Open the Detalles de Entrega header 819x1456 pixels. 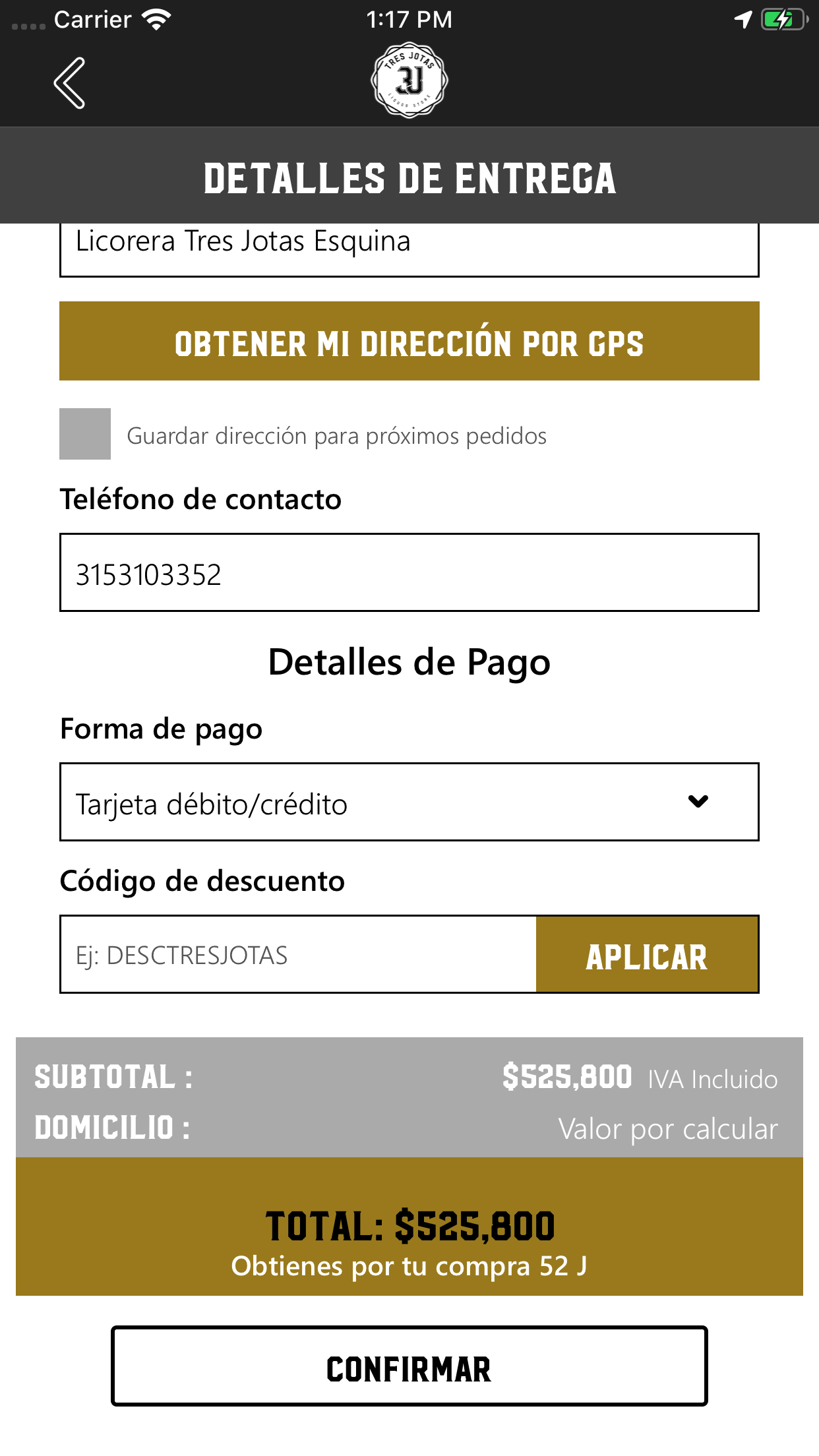(x=409, y=176)
